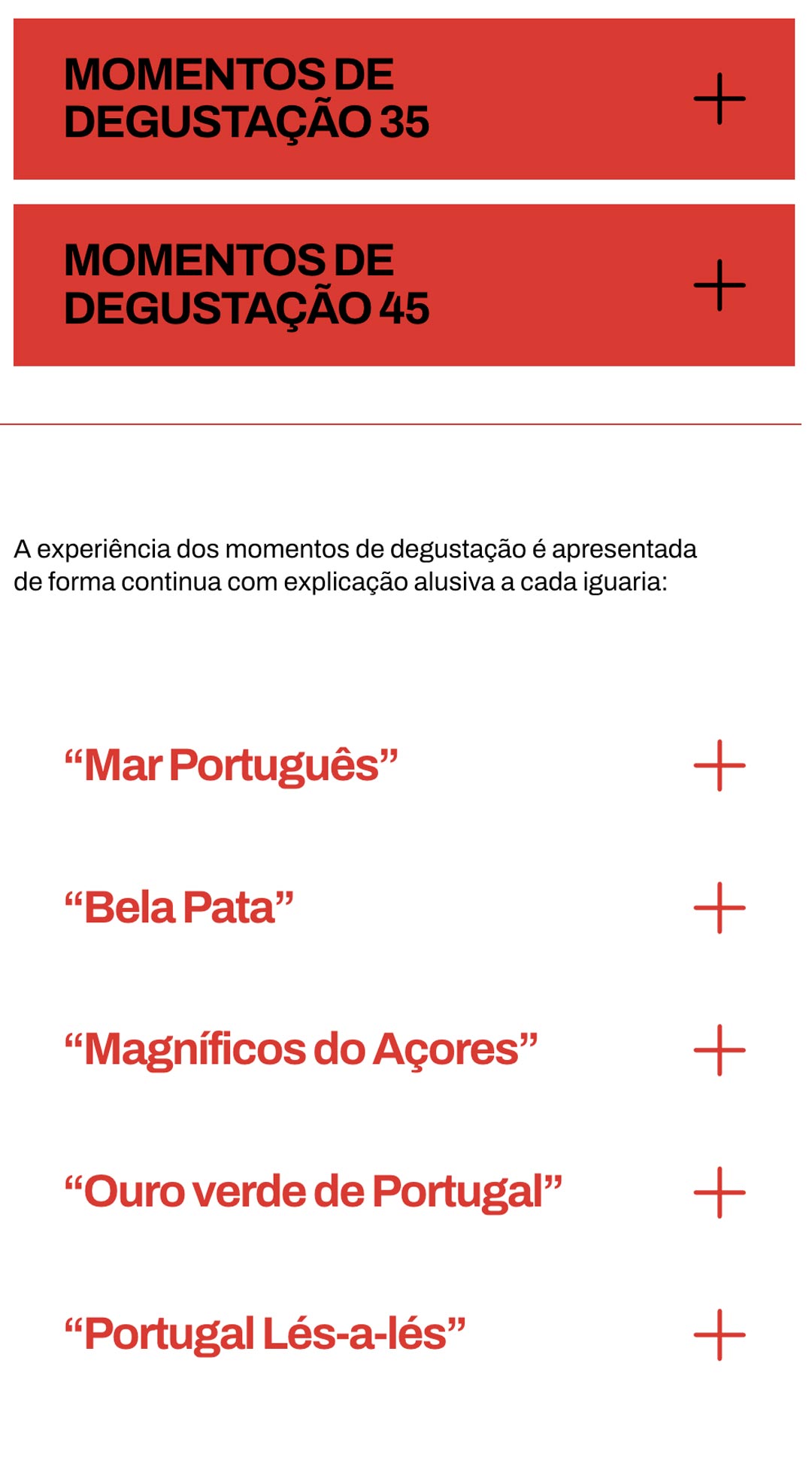Expand Momentos de Degustação 45 section
Viewport: 812px width, 1467px height.
(404, 285)
